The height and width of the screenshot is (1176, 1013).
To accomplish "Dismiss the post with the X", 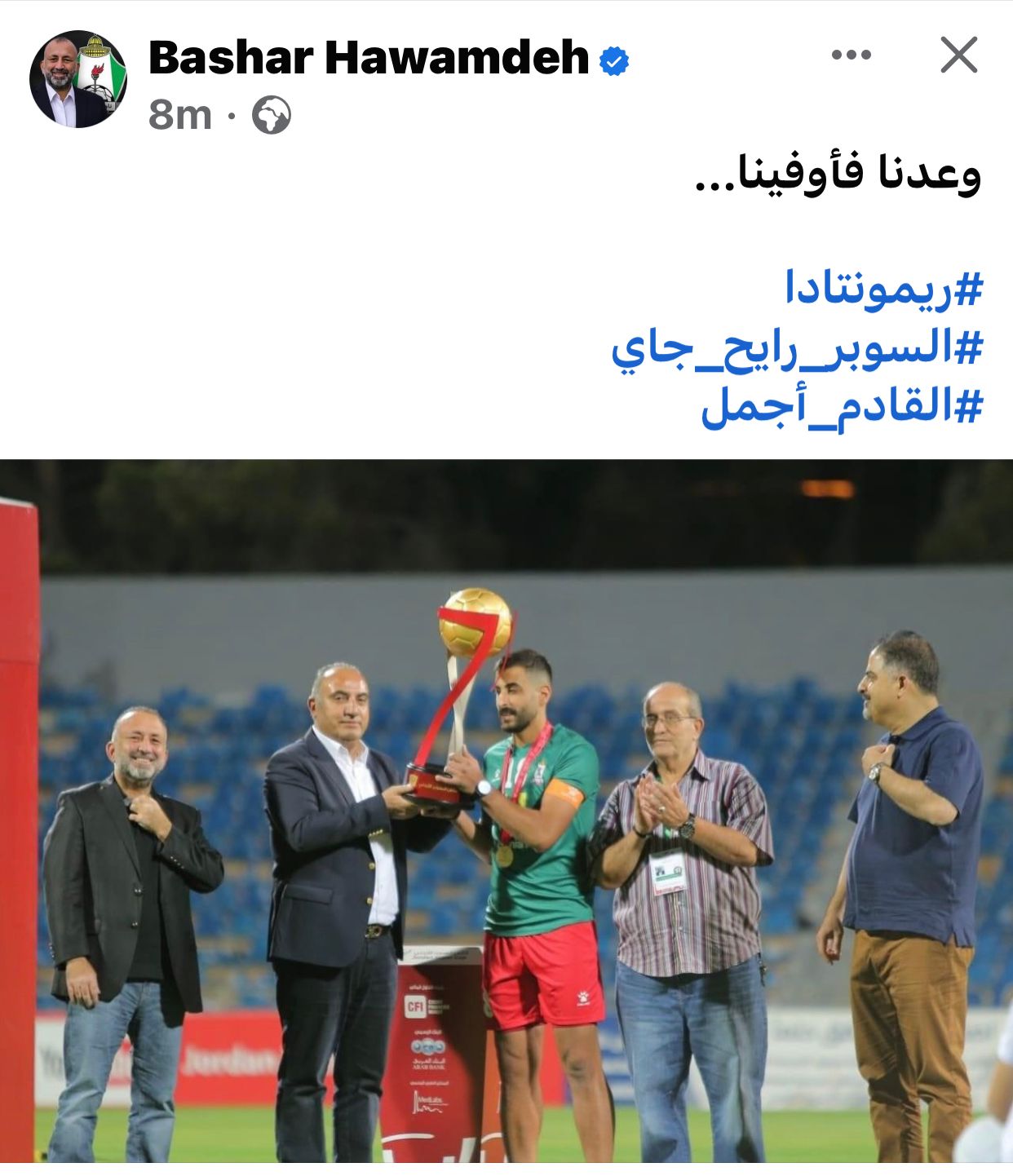I will click(x=958, y=55).
